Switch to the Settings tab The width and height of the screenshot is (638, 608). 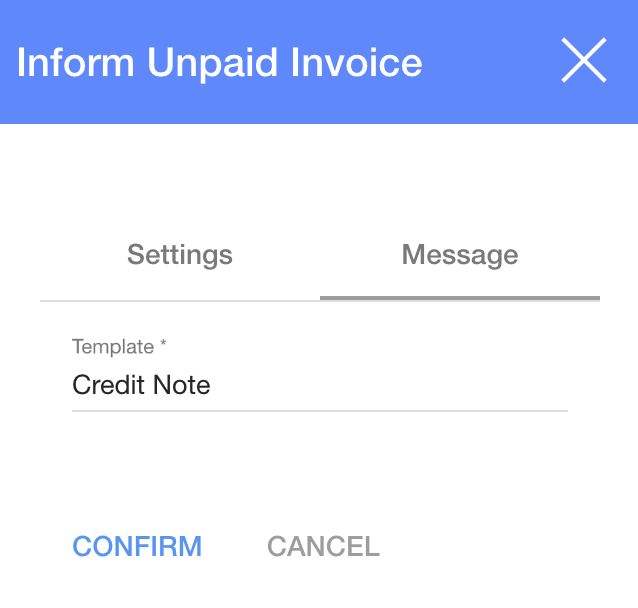coord(180,255)
